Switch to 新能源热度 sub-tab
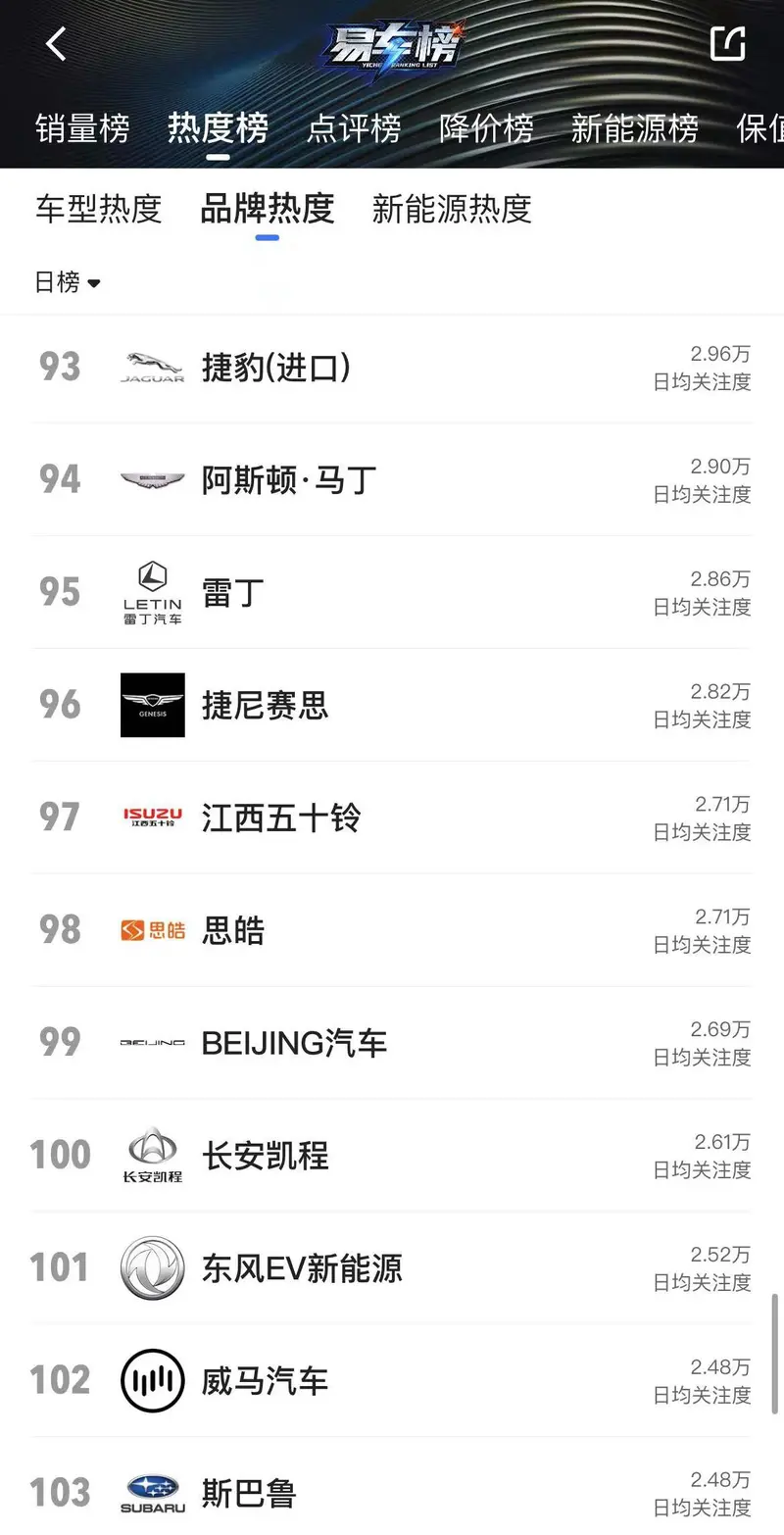Viewport: 784px width, 1535px height. pos(452,209)
